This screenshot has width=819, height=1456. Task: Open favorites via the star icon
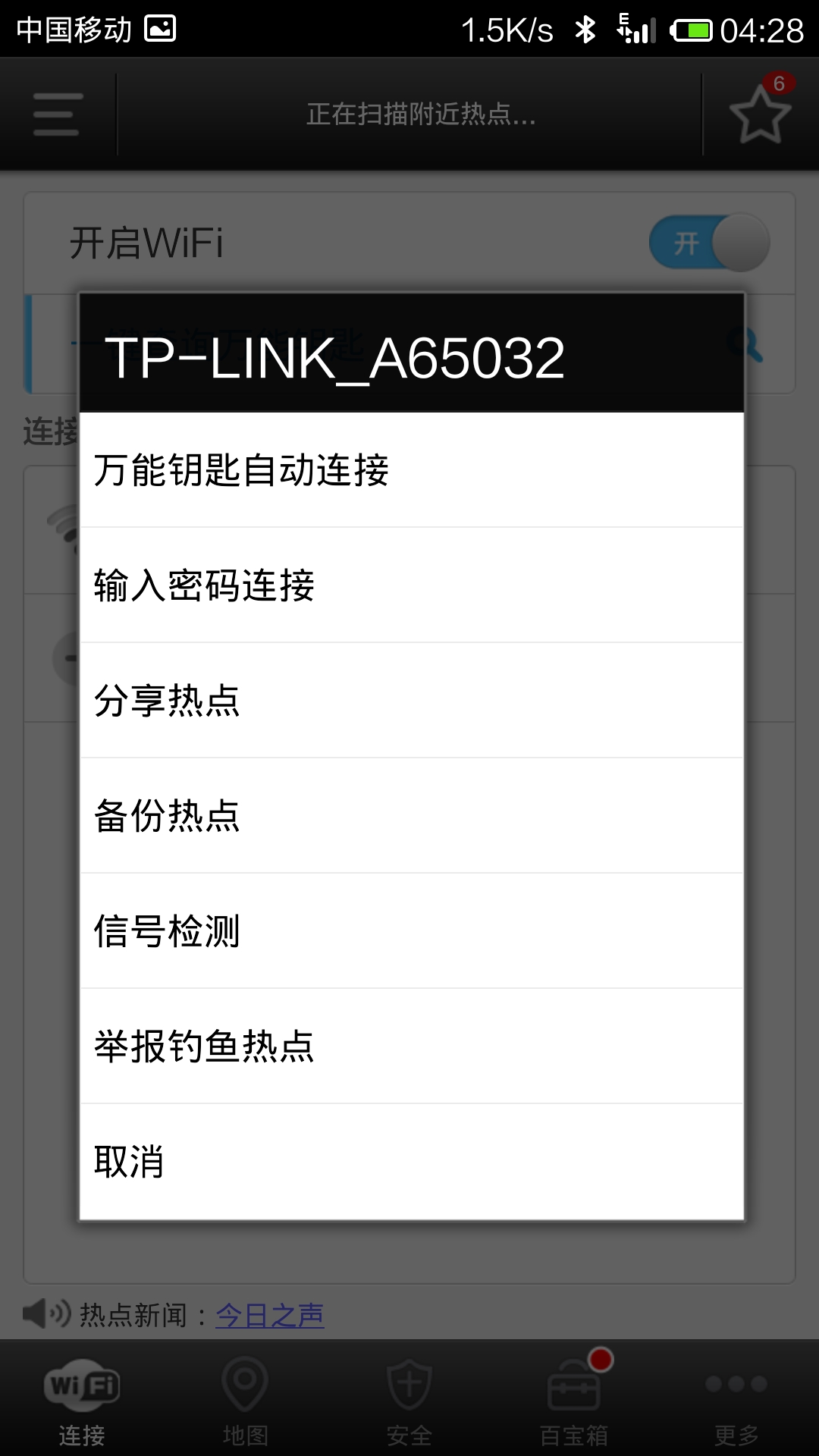[x=761, y=115]
